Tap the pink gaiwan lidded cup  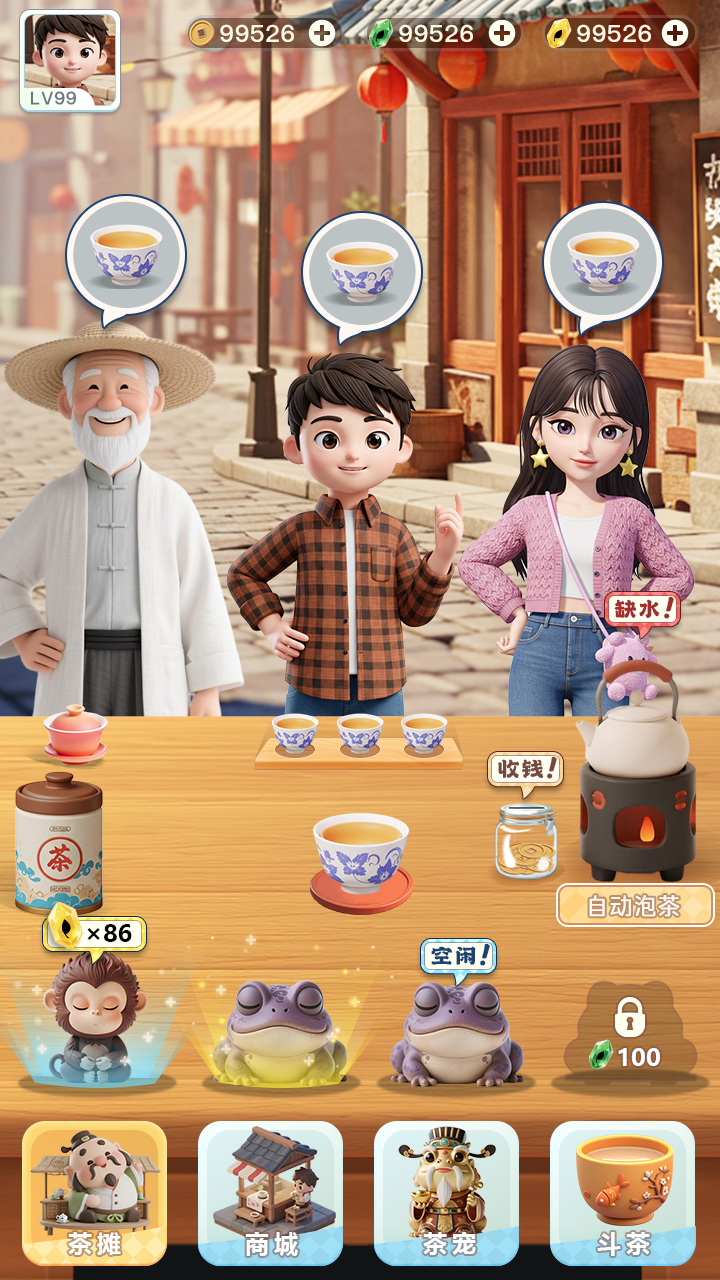75,733
